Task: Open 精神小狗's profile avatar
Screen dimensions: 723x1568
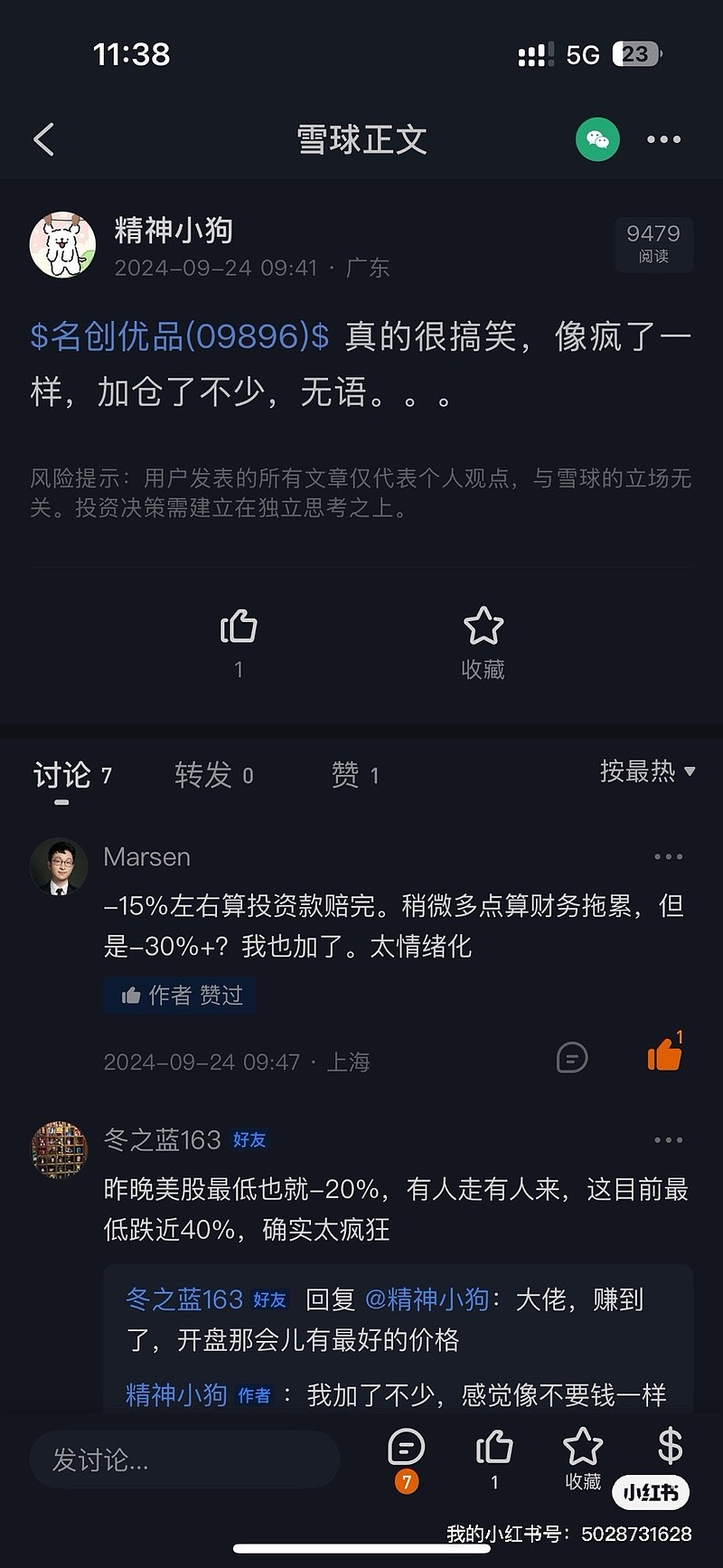Action: 62,245
